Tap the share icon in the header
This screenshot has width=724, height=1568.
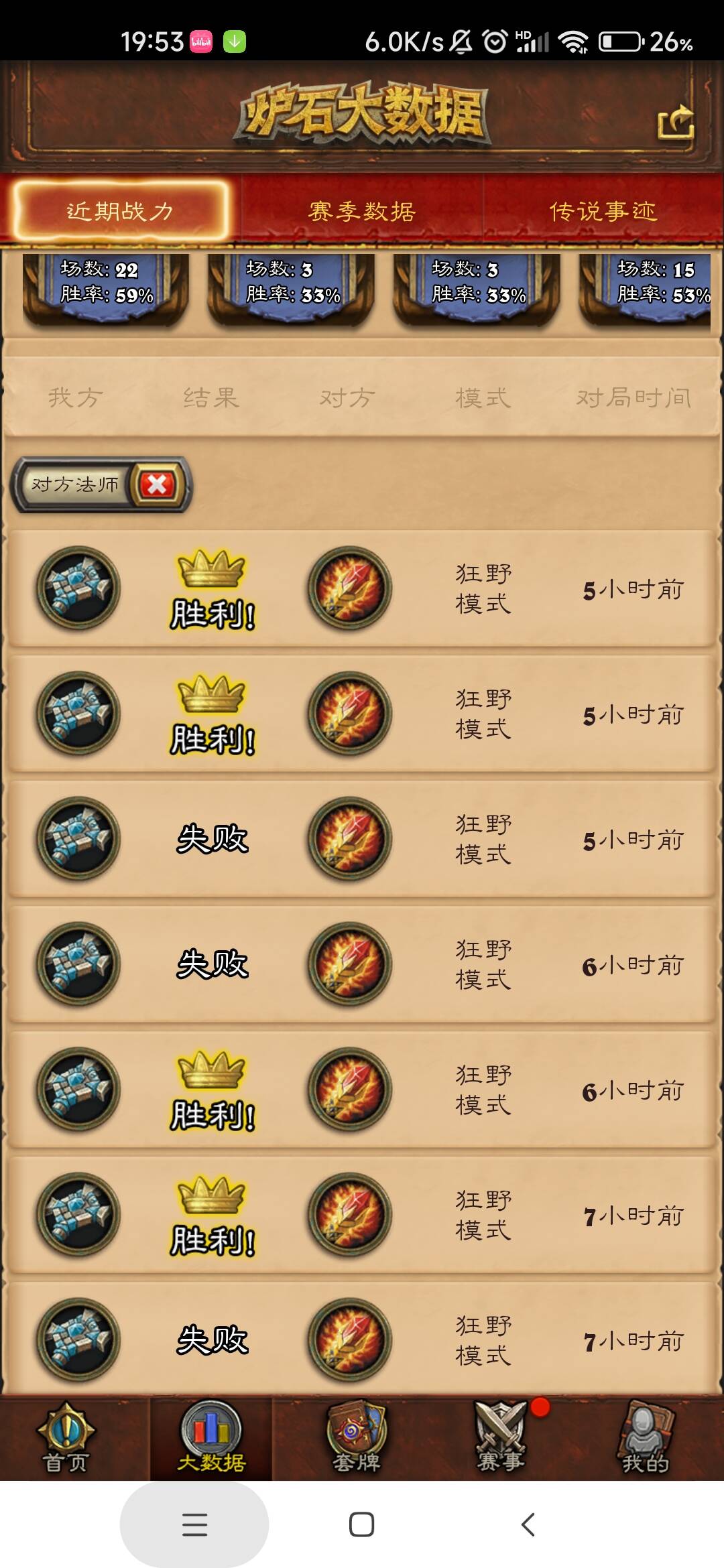pyautogui.click(x=675, y=123)
